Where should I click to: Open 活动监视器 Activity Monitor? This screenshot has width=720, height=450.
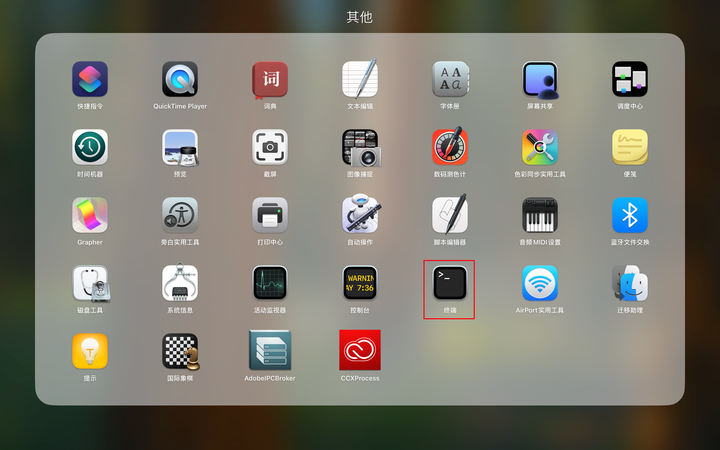pyautogui.click(x=270, y=283)
